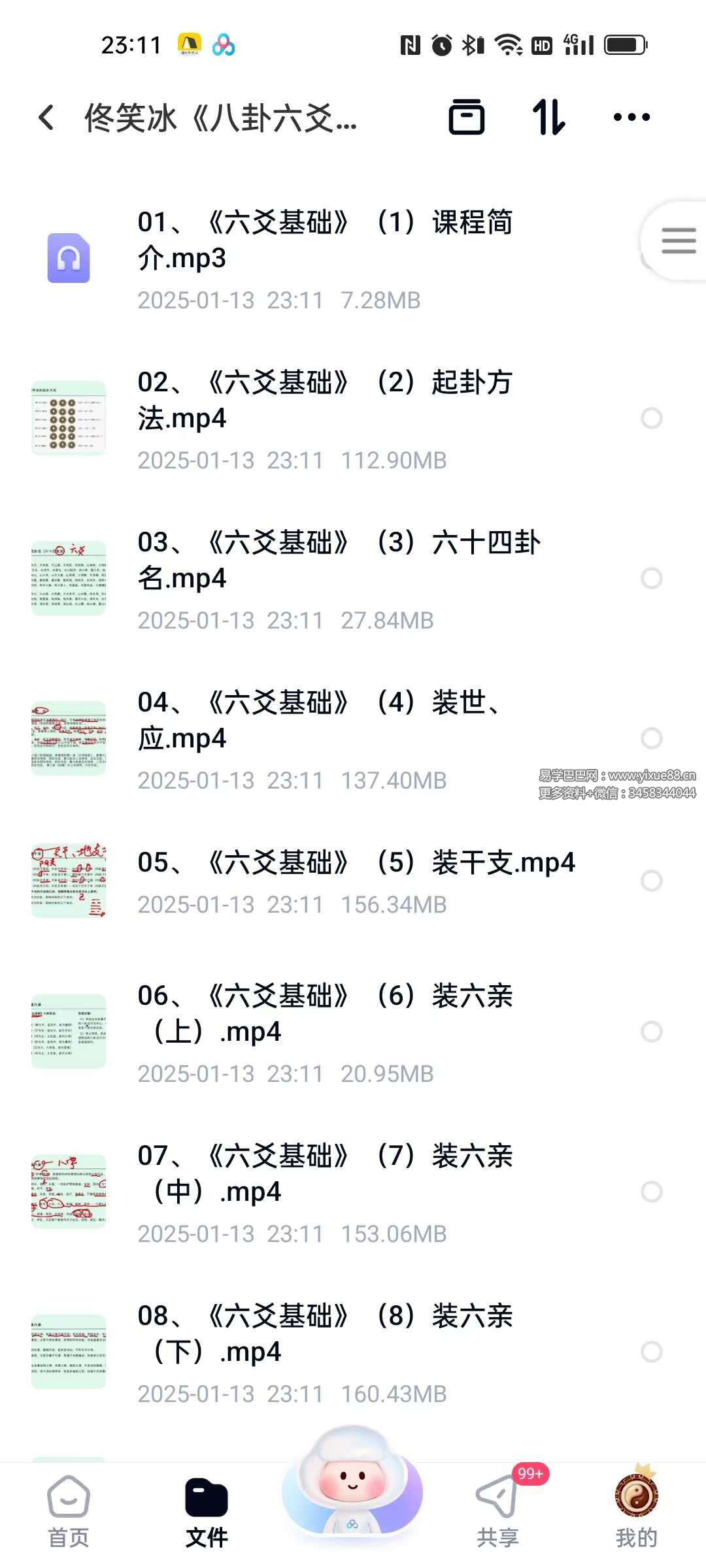Select the 05 装干支.mp4 checkbox circle

coord(652,881)
